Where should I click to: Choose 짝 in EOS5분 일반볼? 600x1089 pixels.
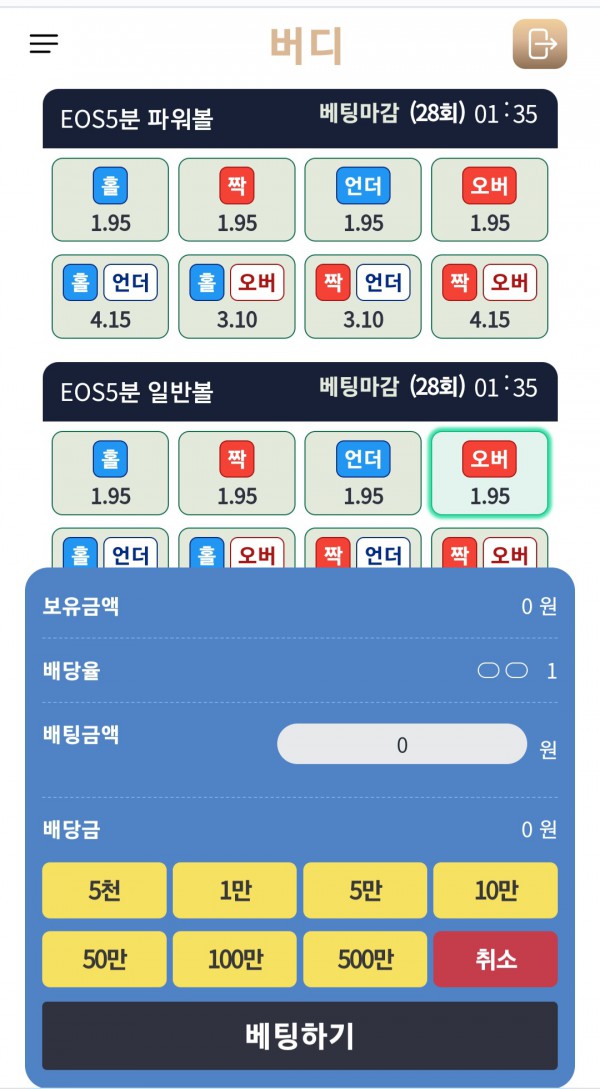tap(237, 473)
